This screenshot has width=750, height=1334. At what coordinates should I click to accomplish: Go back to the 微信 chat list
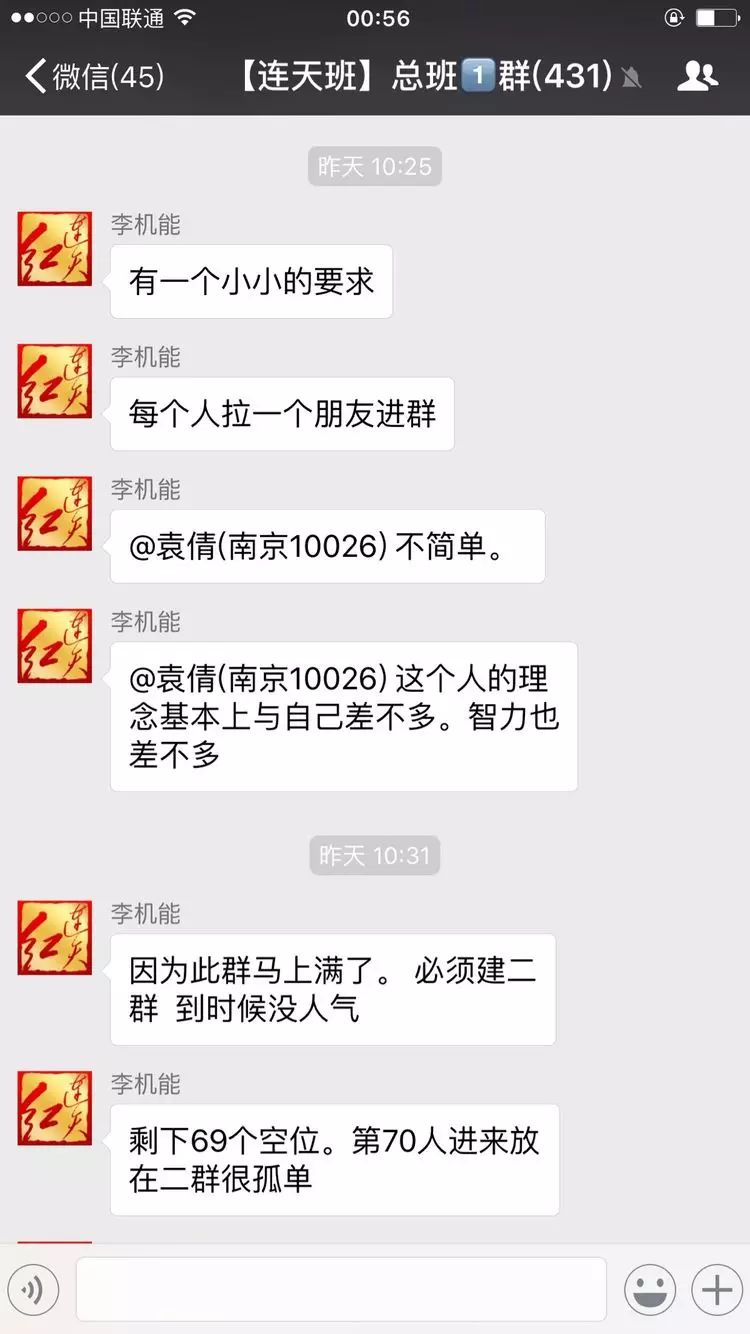coord(94,77)
